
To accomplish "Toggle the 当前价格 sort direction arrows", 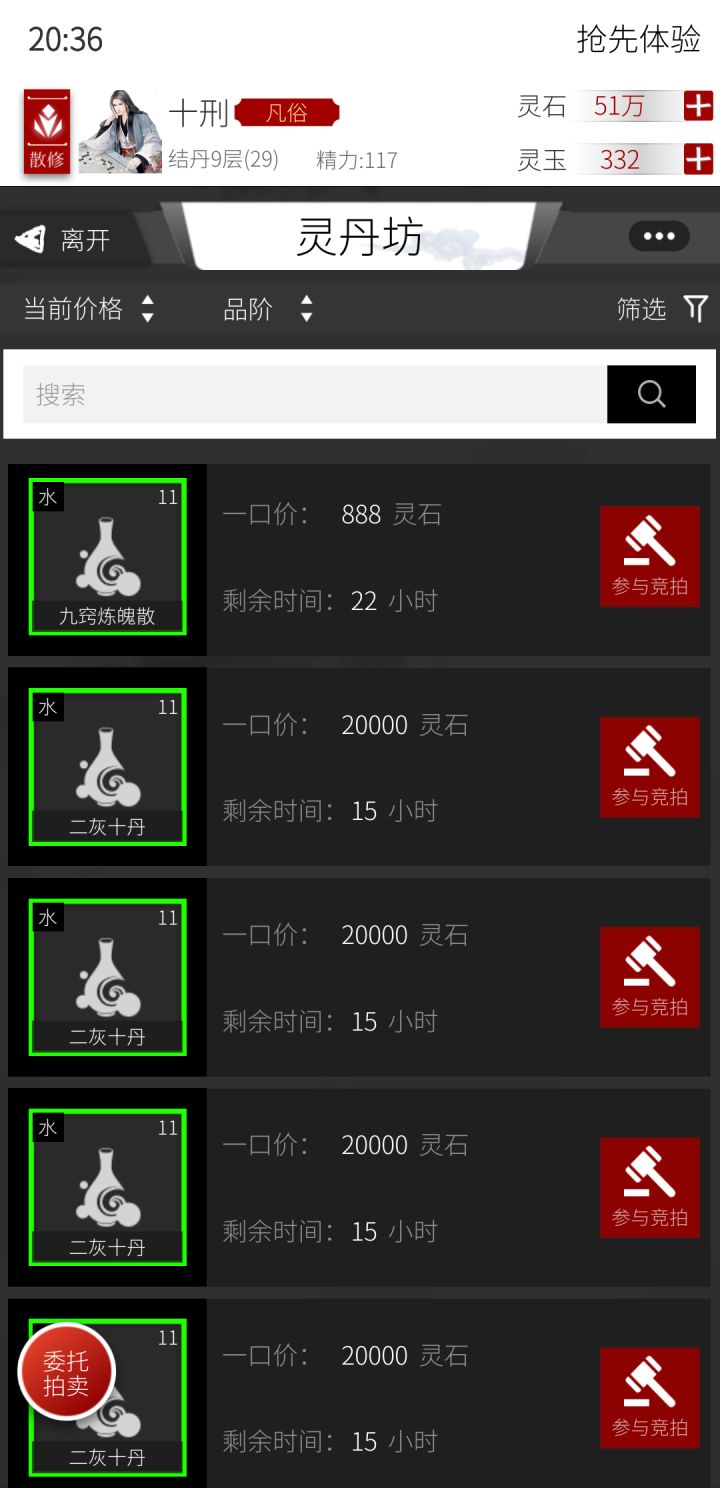I will coord(147,309).
